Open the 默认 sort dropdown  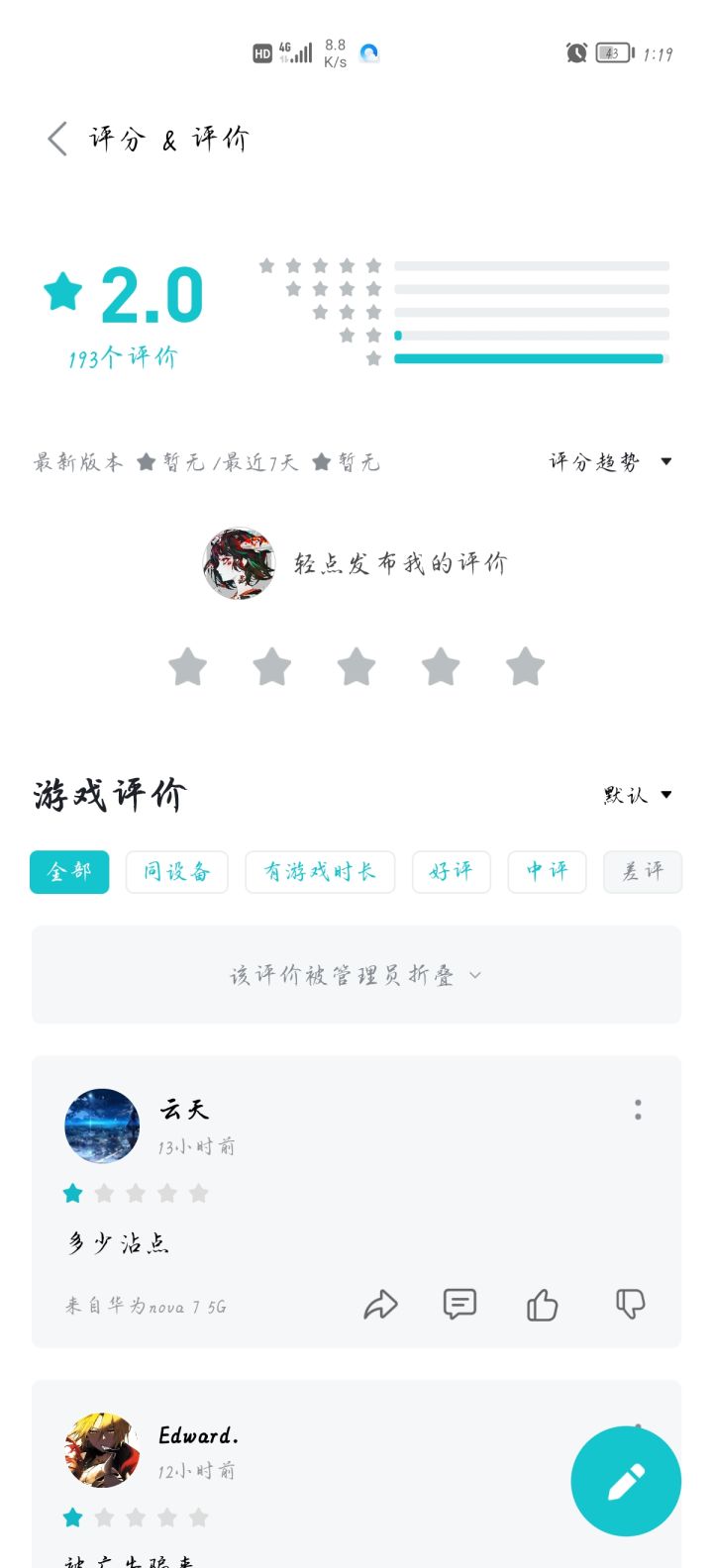click(638, 795)
